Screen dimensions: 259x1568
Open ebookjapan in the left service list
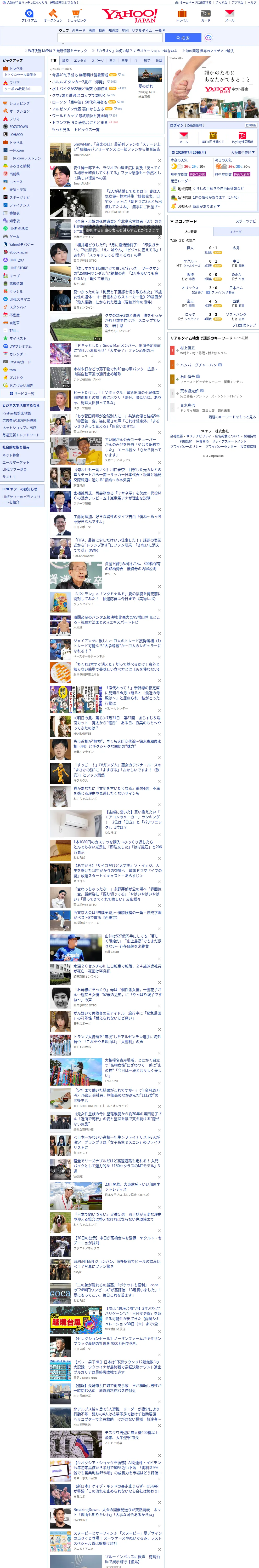pos(18,252)
